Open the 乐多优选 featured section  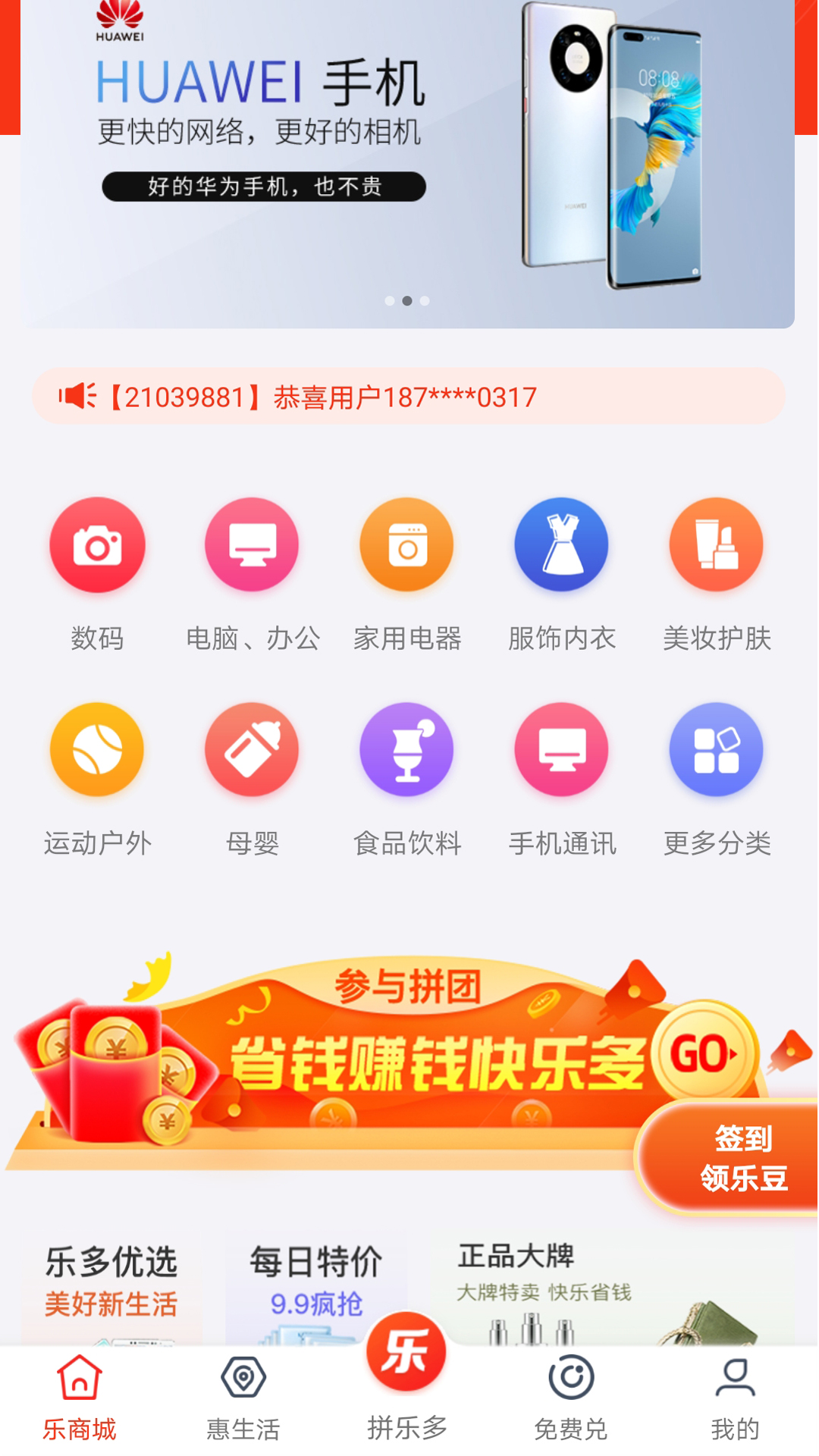tap(114, 1282)
